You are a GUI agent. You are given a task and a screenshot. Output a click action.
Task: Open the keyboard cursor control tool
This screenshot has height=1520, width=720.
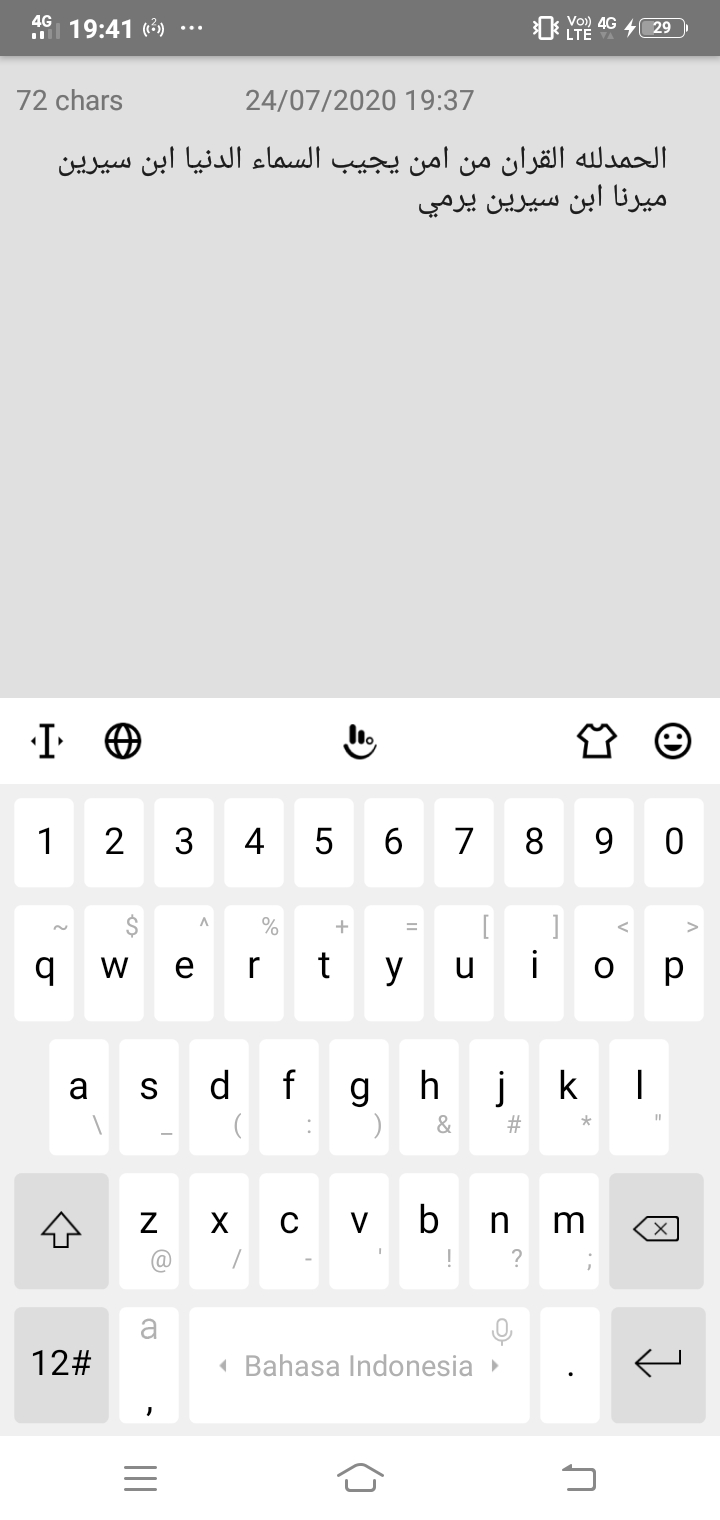click(x=46, y=741)
